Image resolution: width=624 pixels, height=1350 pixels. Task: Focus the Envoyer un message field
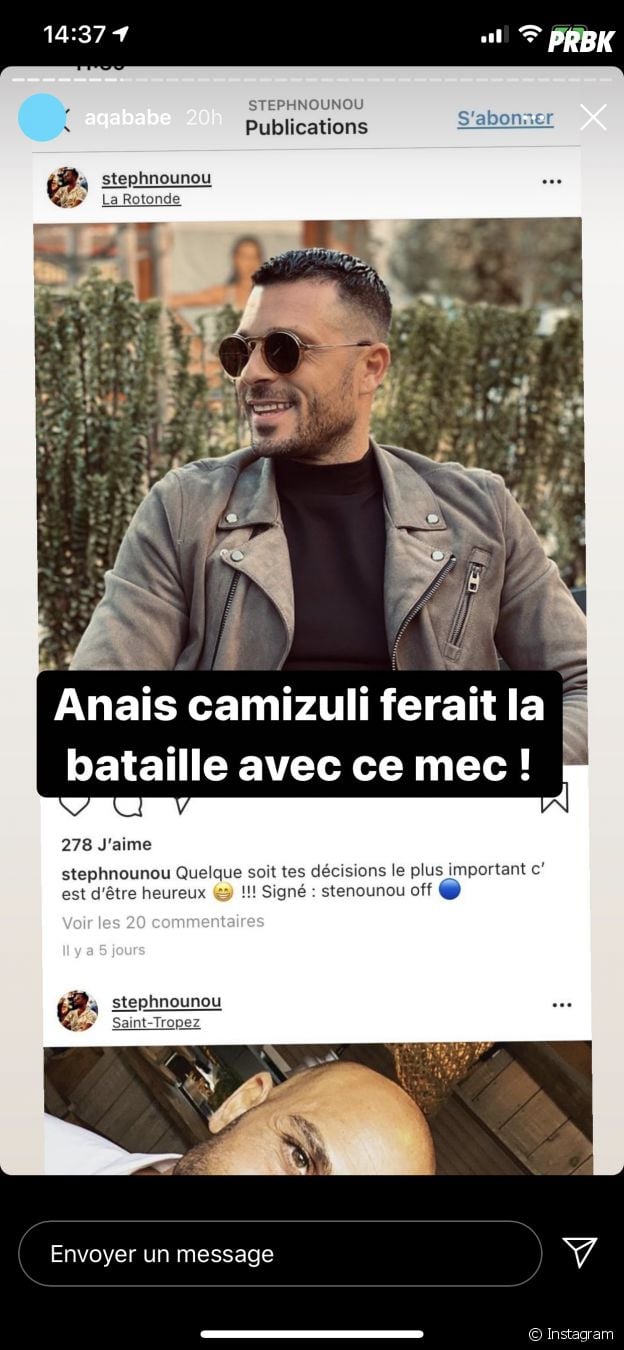click(280, 1253)
